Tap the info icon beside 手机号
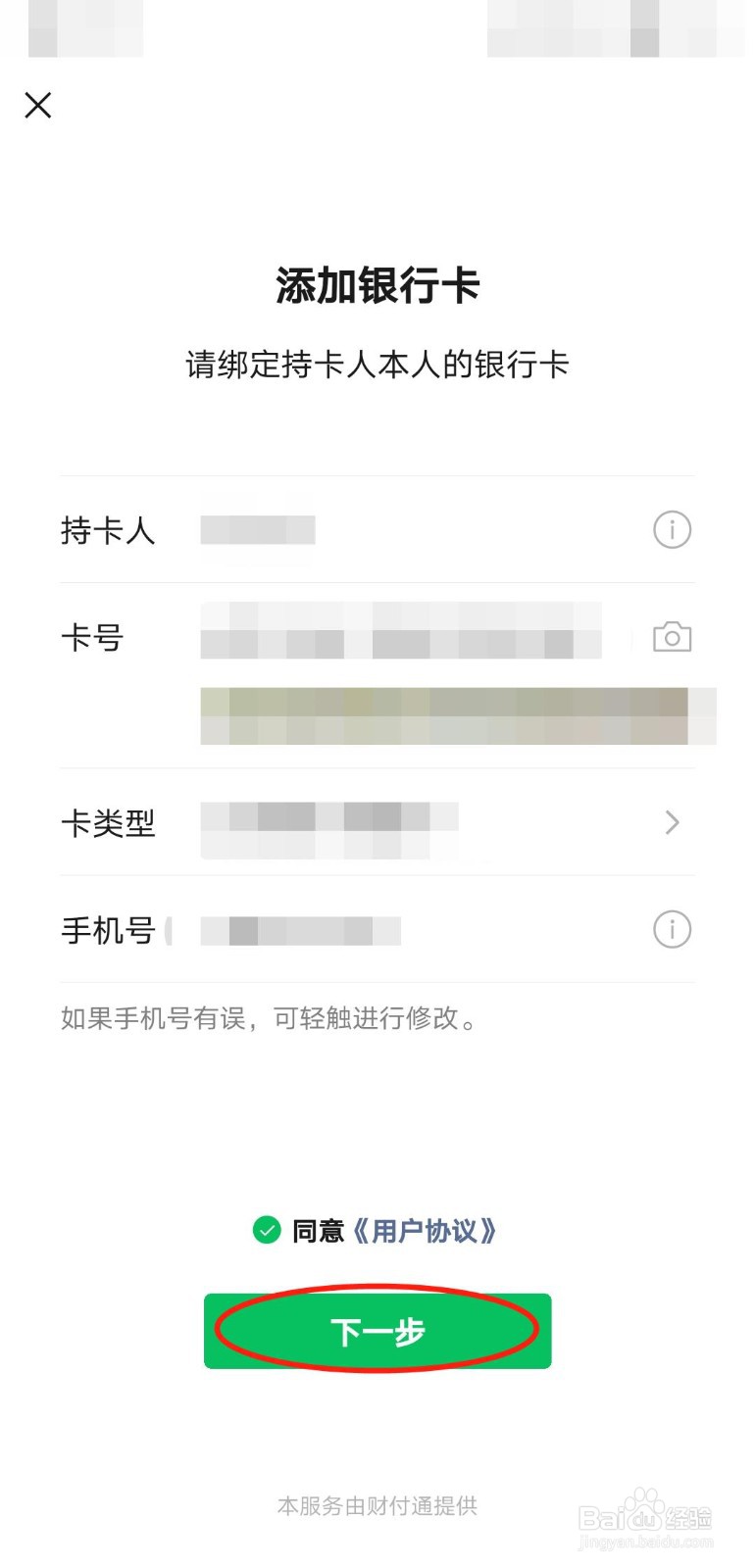 point(672,930)
